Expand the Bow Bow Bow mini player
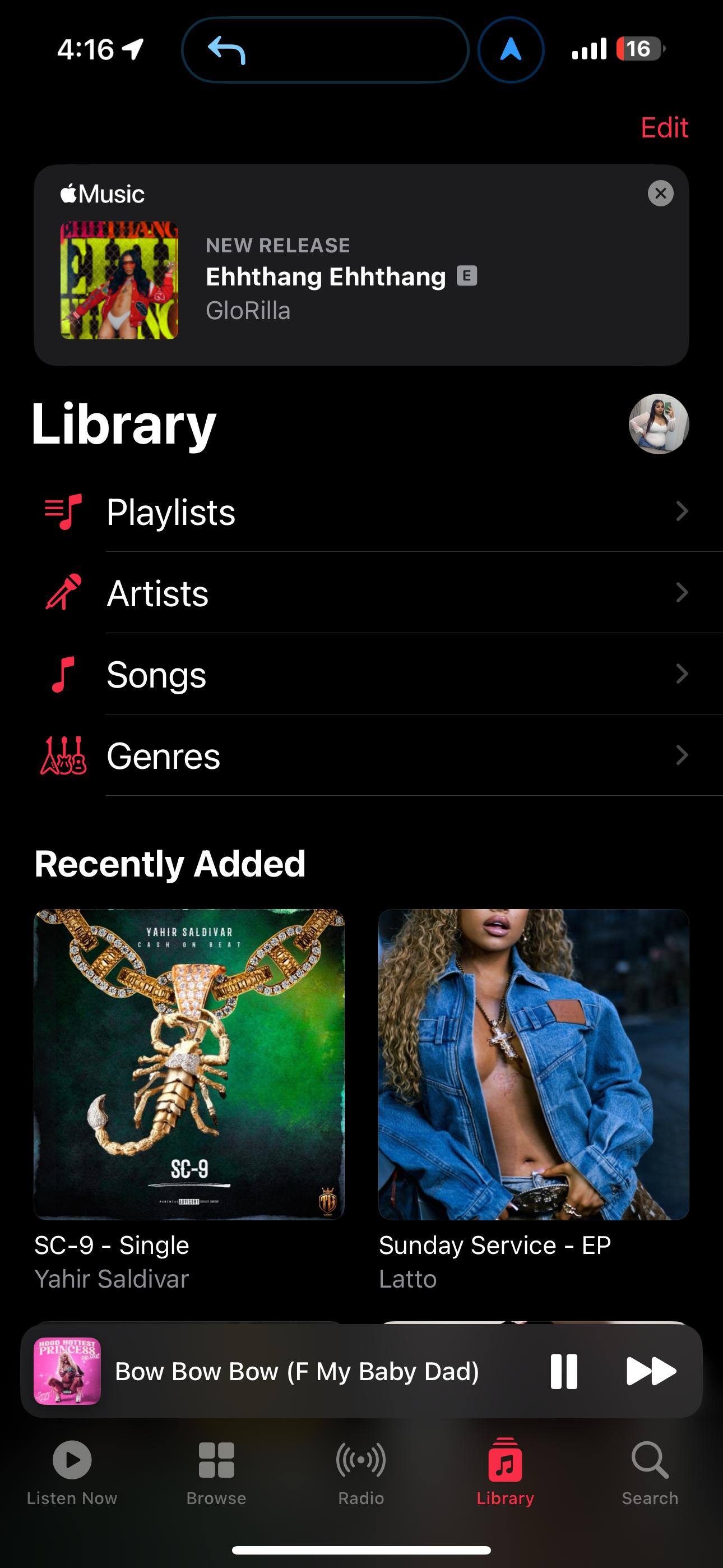723x1568 pixels. click(x=297, y=1371)
